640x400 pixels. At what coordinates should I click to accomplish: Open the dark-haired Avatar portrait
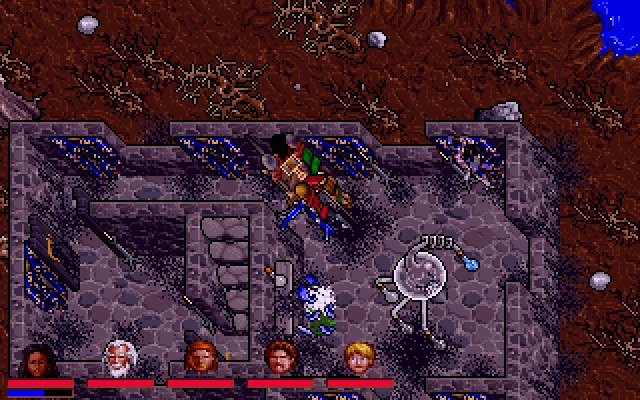tap(37, 358)
